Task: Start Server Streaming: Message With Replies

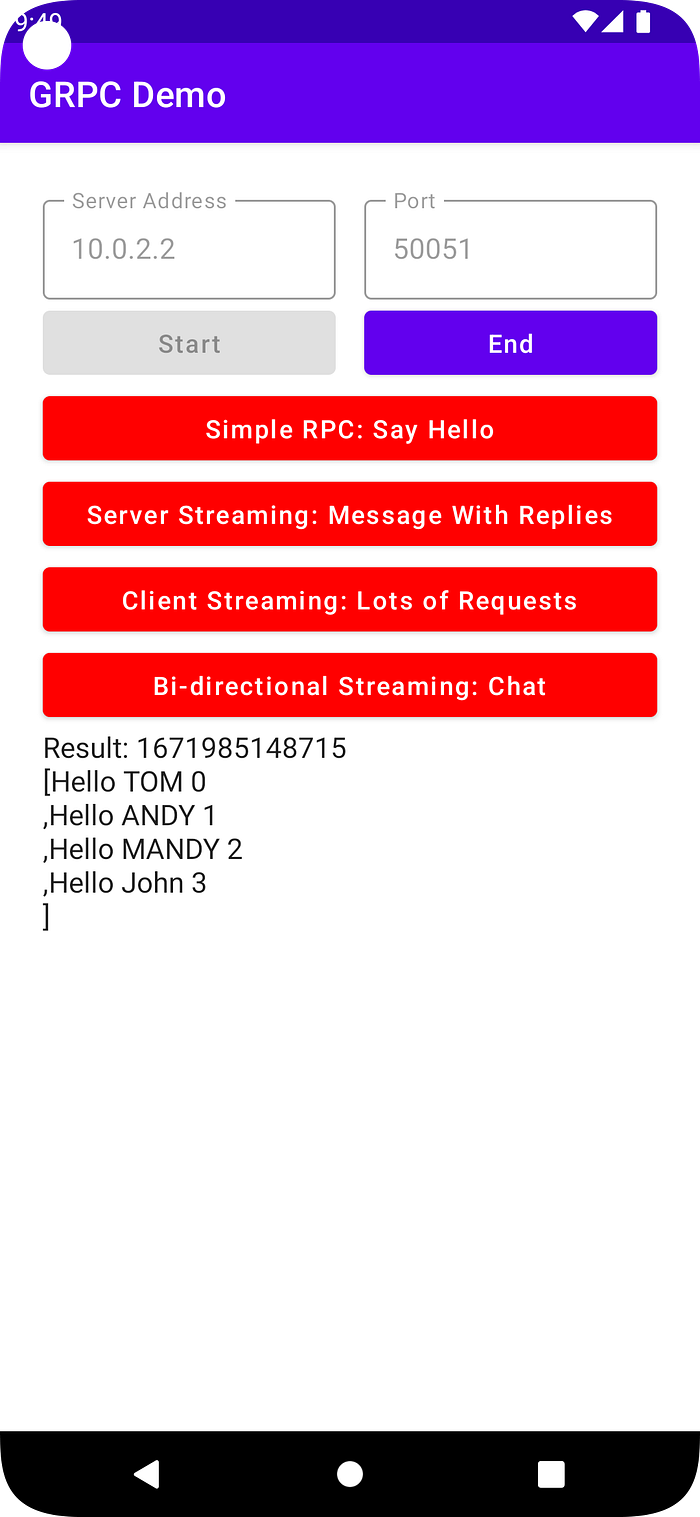Action: pyautogui.click(x=350, y=514)
